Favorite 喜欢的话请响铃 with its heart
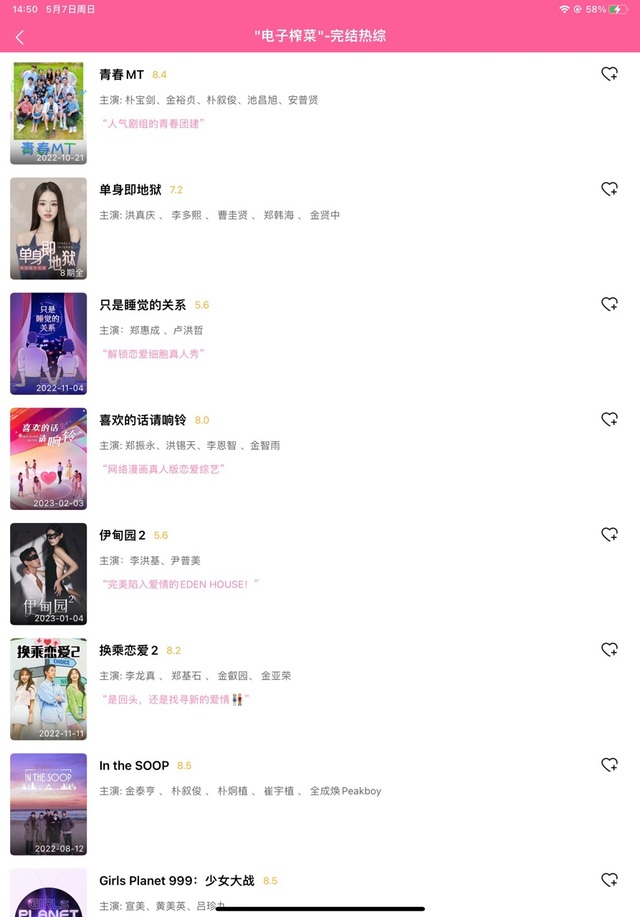640x917 pixels. click(x=609, y=419)
